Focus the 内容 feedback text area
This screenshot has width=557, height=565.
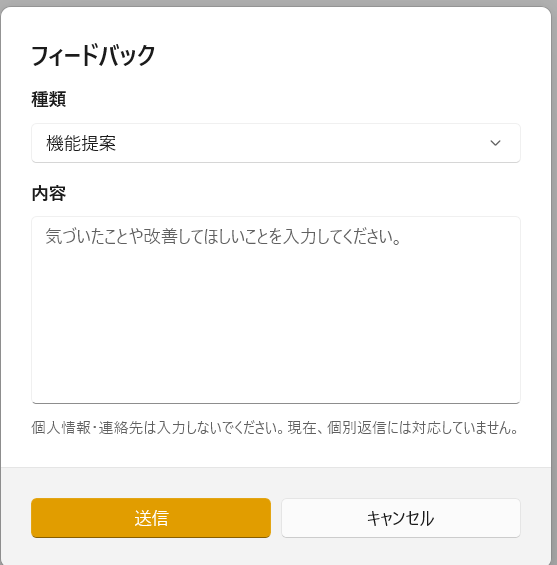point(276,310)
